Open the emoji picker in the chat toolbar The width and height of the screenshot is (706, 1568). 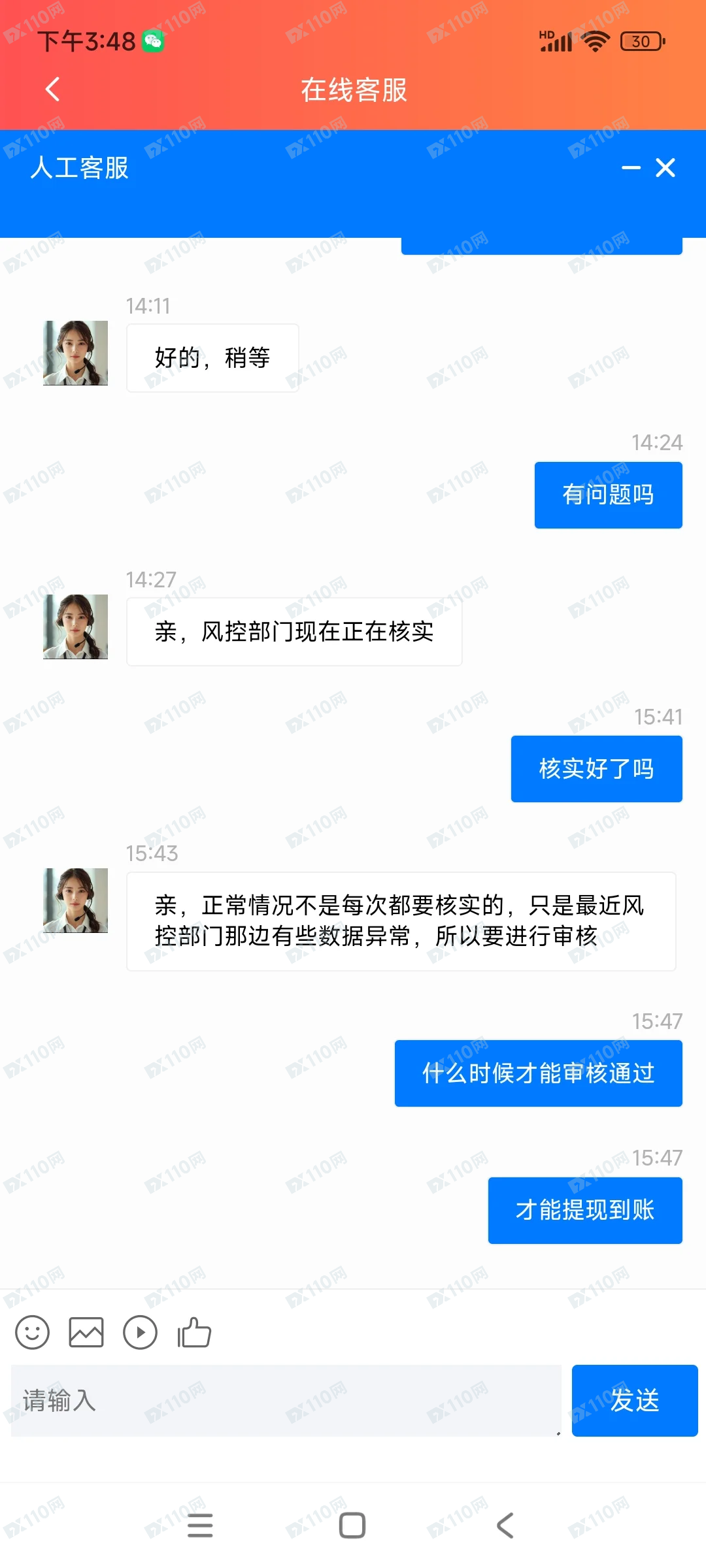pyautogui.click(x=31, y=1331)
